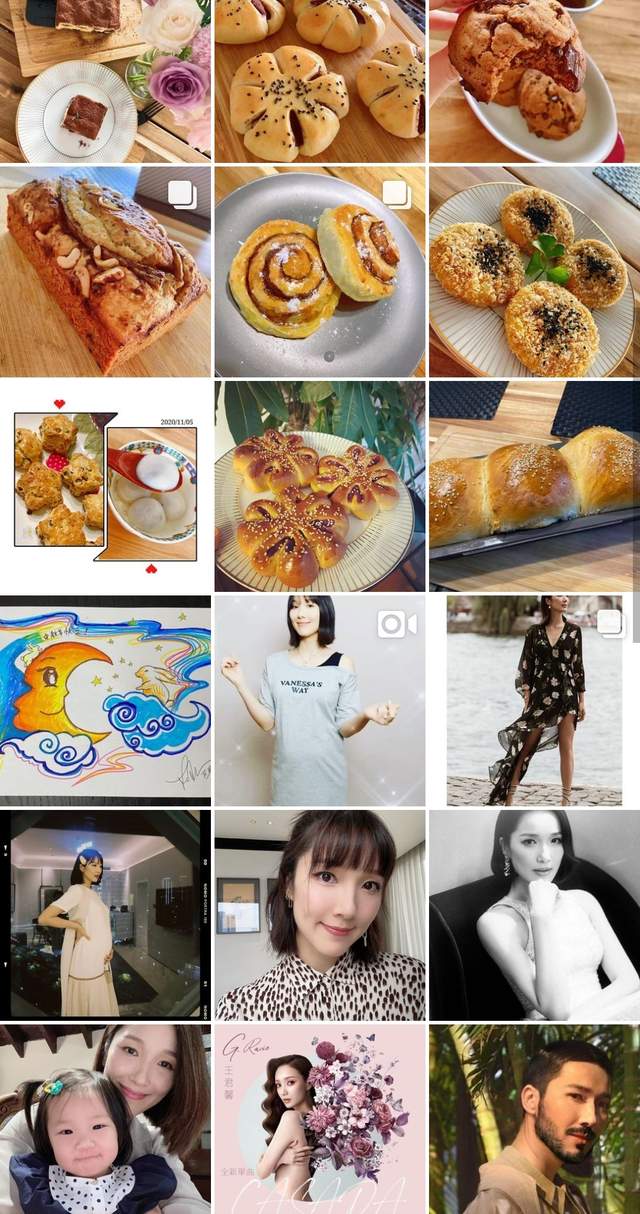Open the G Race floral album cover post

coord(320,1119)
